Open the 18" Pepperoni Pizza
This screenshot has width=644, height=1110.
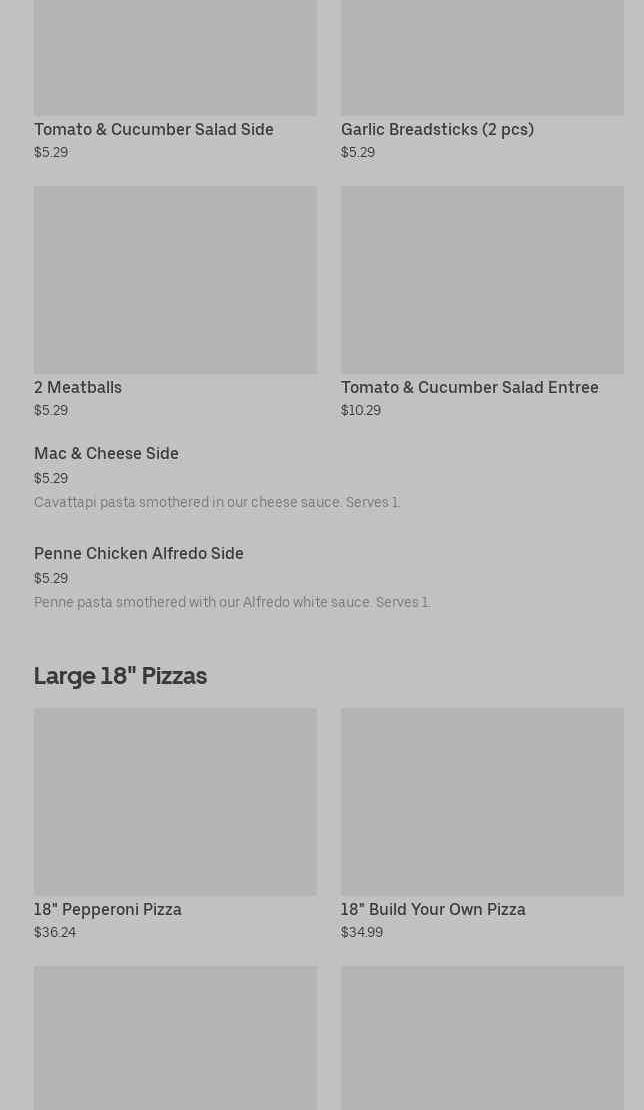(x=108, y=909)
